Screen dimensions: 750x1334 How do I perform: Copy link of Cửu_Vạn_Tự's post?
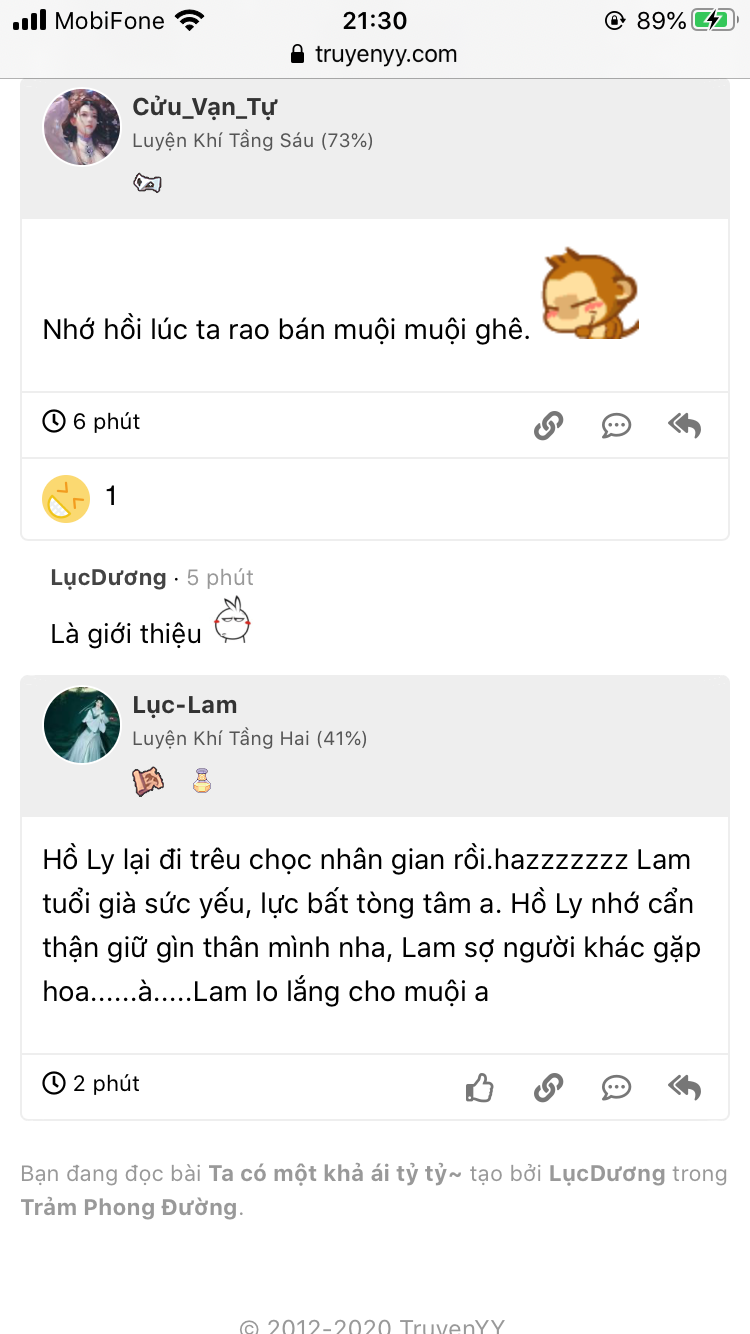click(548, 426)
